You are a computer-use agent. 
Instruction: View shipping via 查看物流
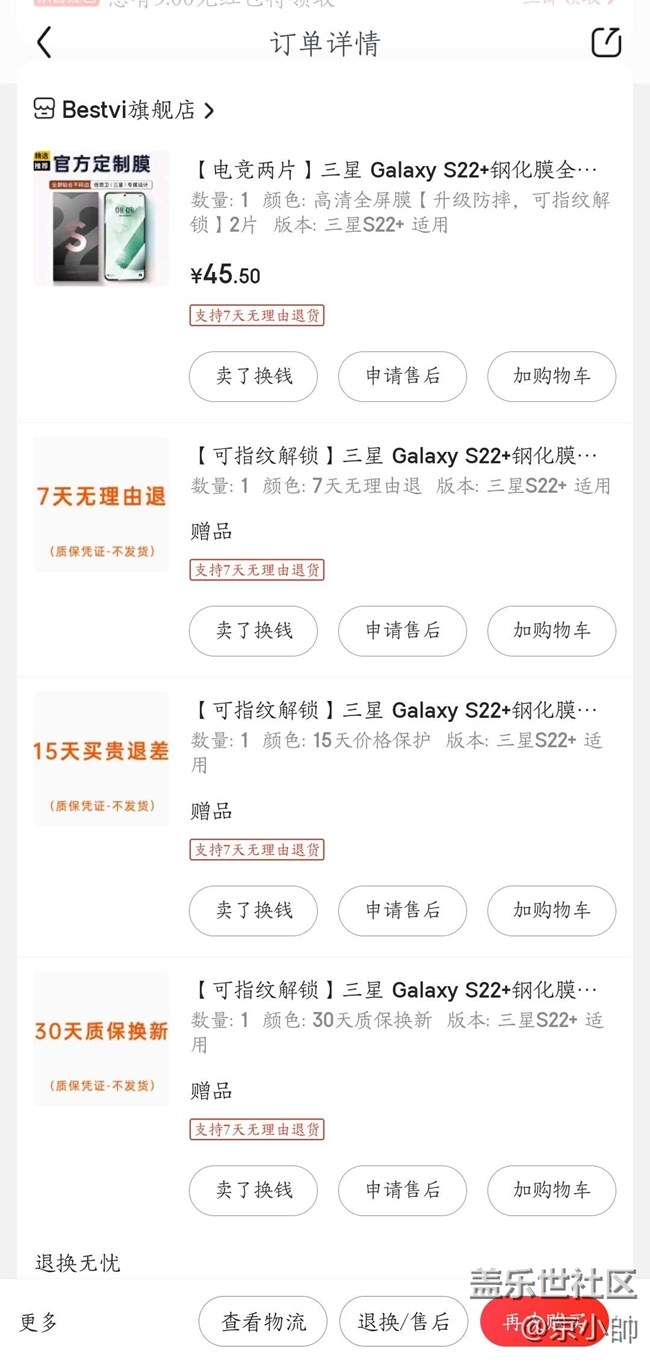(263, 1322)
